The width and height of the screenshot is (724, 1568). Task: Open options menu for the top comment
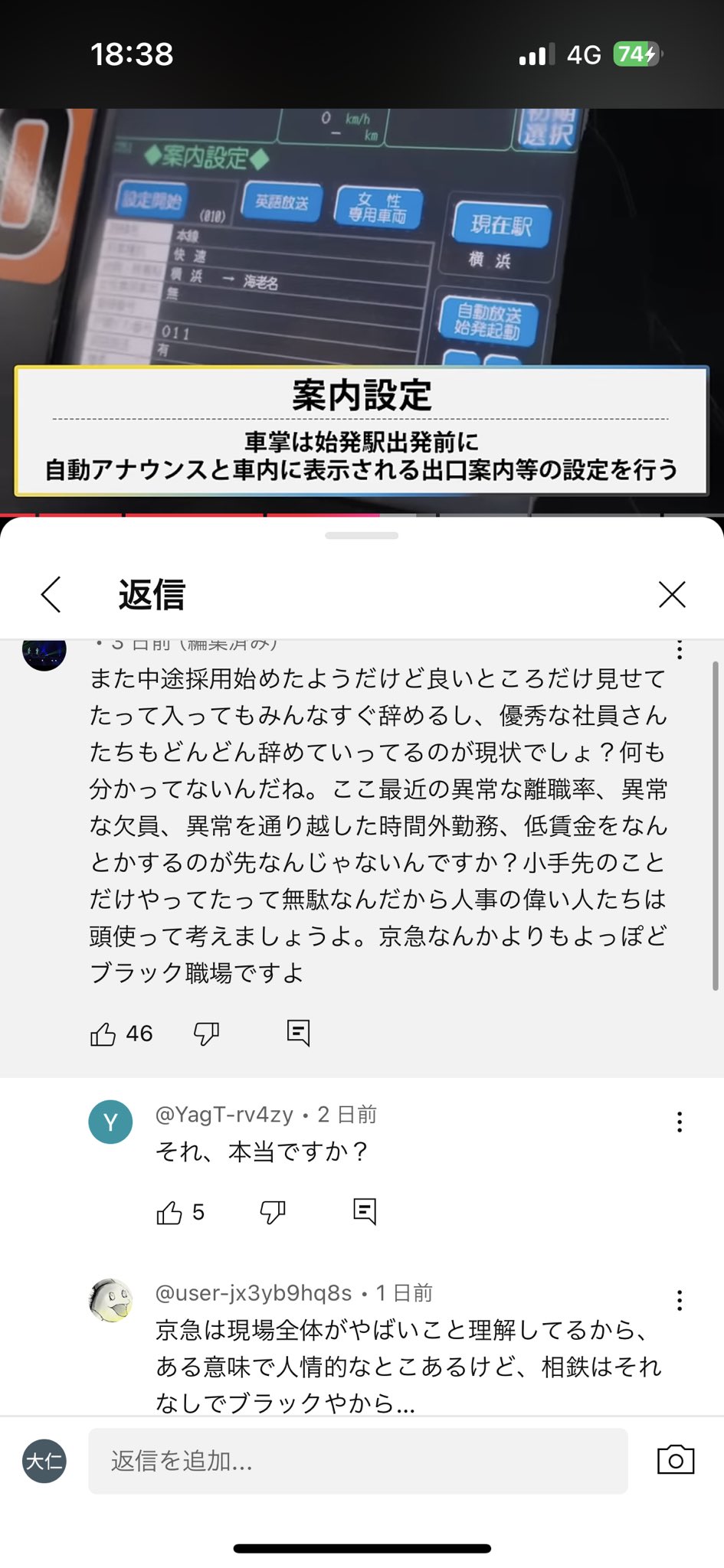(679, 649)
